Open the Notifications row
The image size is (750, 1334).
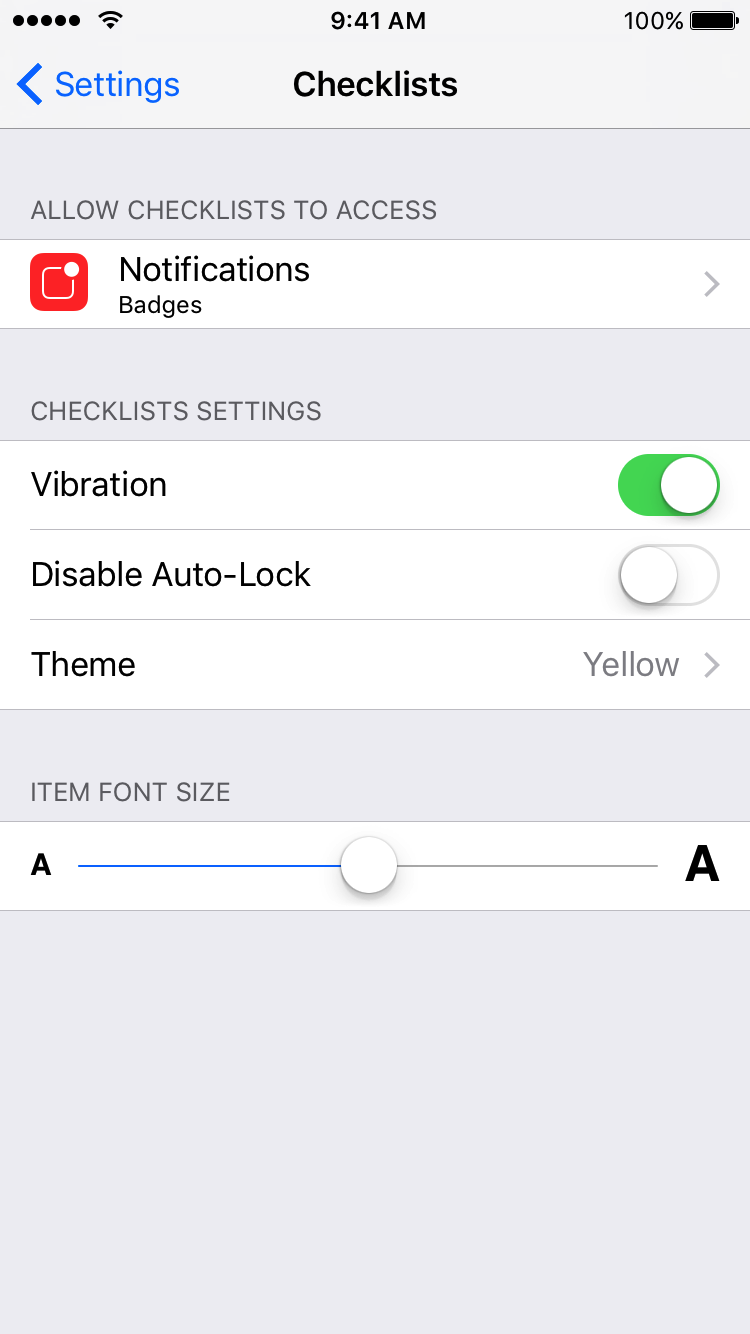[x=375, y=284]
